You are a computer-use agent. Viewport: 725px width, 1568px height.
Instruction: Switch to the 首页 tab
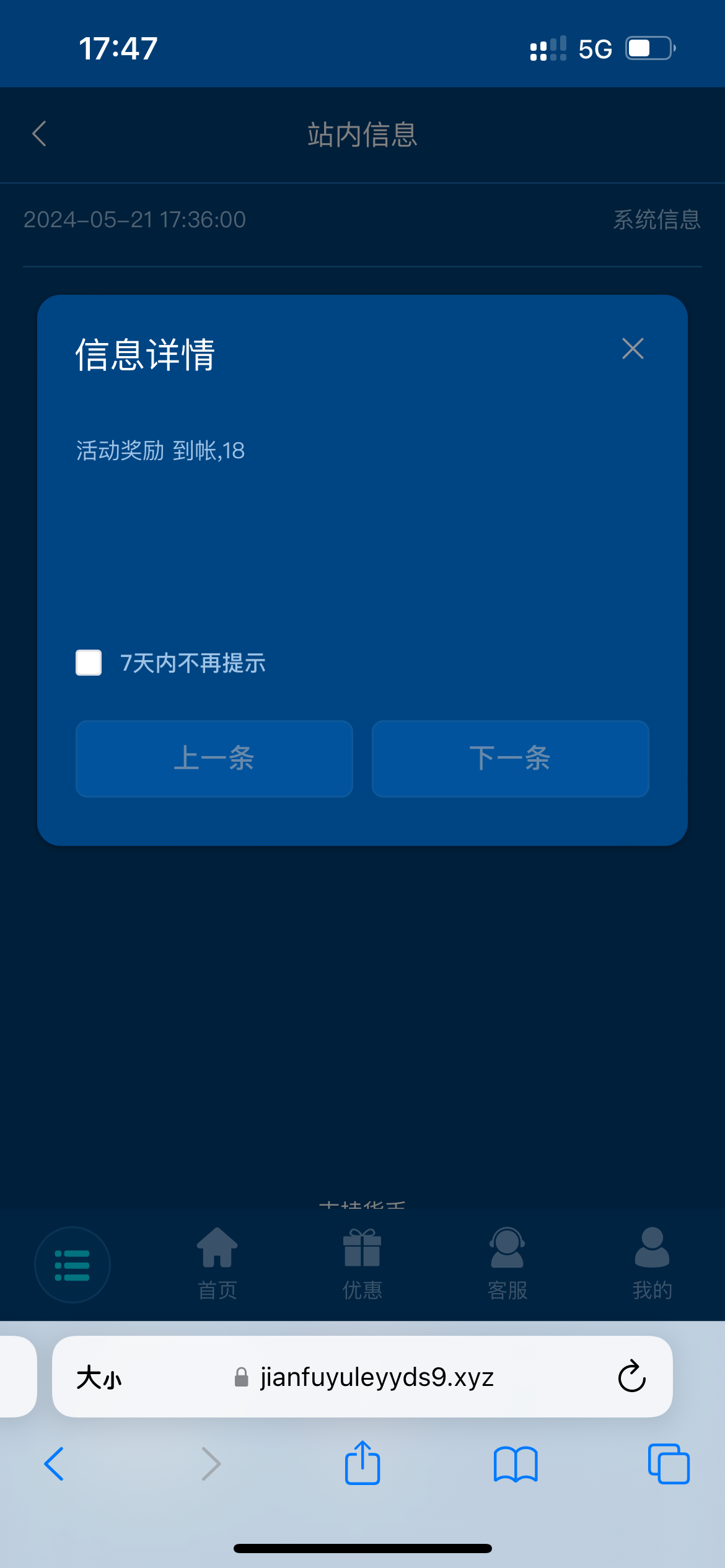tap(217, 1263)
